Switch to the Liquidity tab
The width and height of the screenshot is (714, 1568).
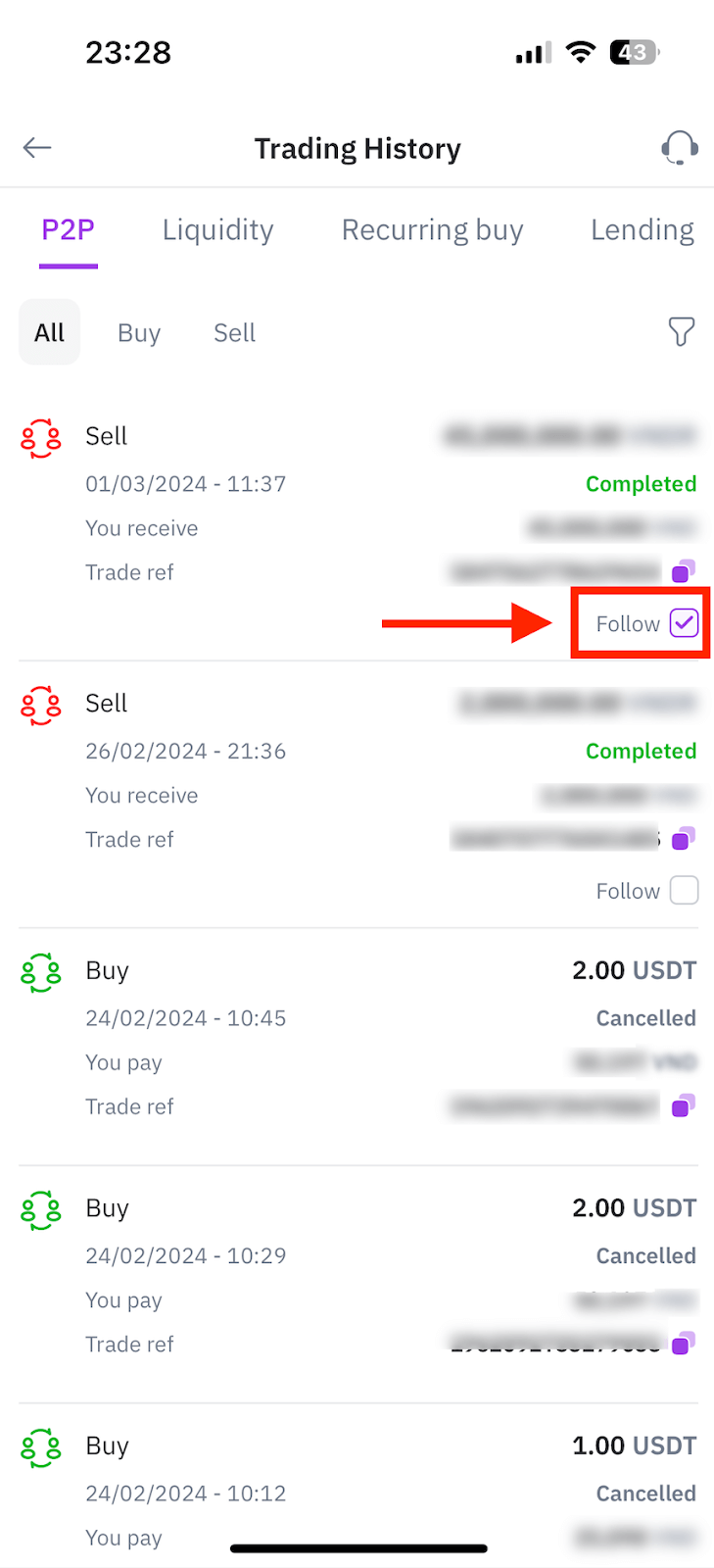217,230
